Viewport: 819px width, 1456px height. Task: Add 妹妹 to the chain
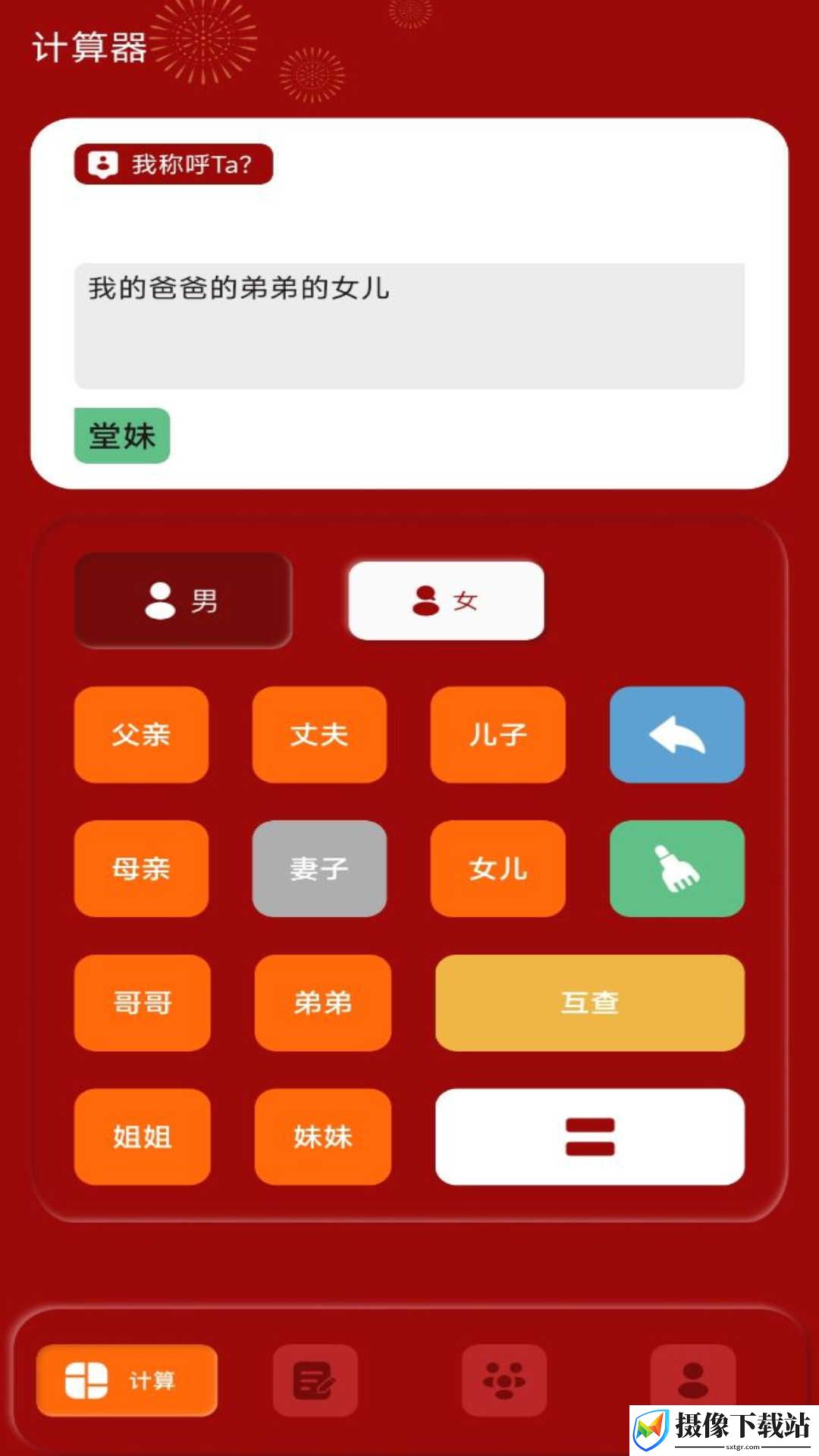[x=323, y=1137]
